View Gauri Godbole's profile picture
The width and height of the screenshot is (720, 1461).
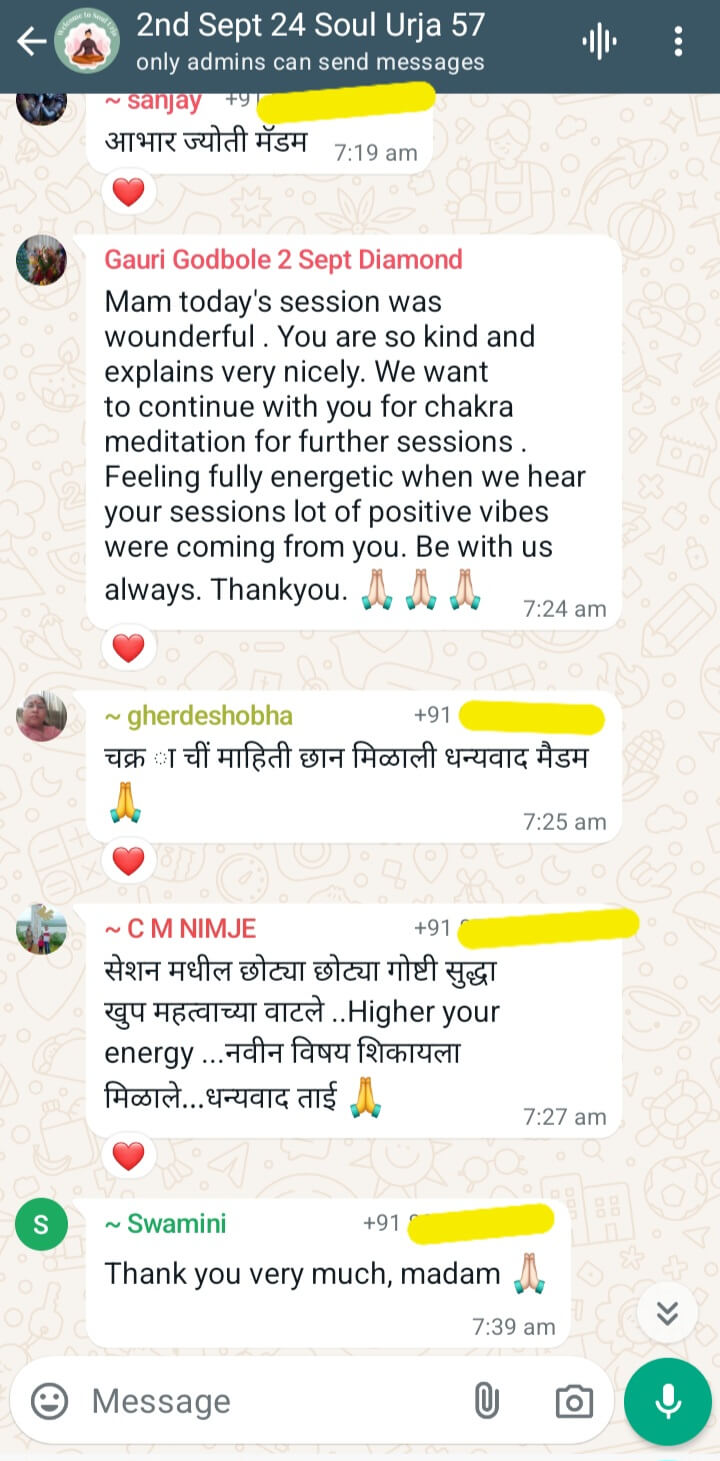pyautogui.click(x=41, y=260)
